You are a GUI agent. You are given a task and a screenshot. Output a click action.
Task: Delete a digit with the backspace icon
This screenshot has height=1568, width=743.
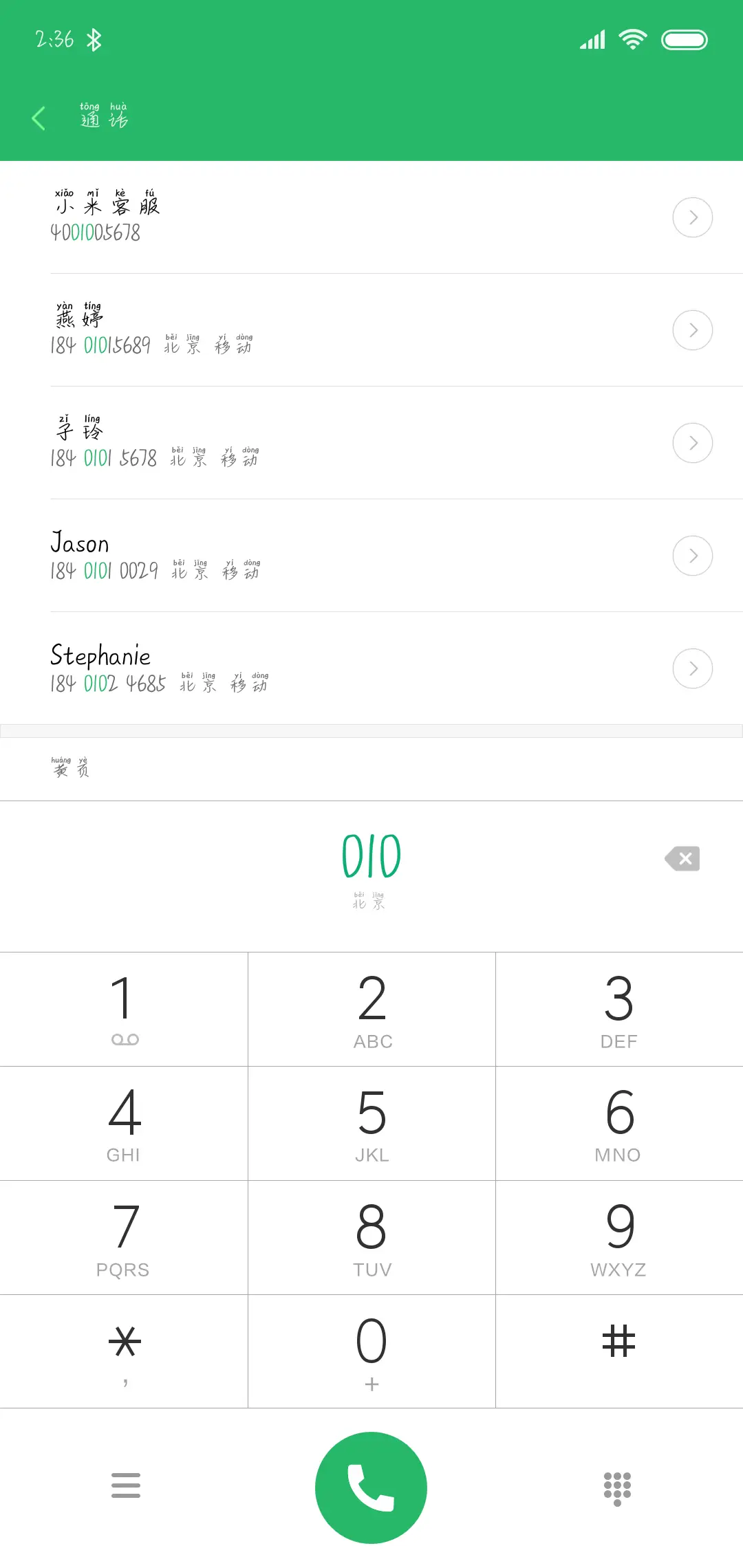[682, 858]
